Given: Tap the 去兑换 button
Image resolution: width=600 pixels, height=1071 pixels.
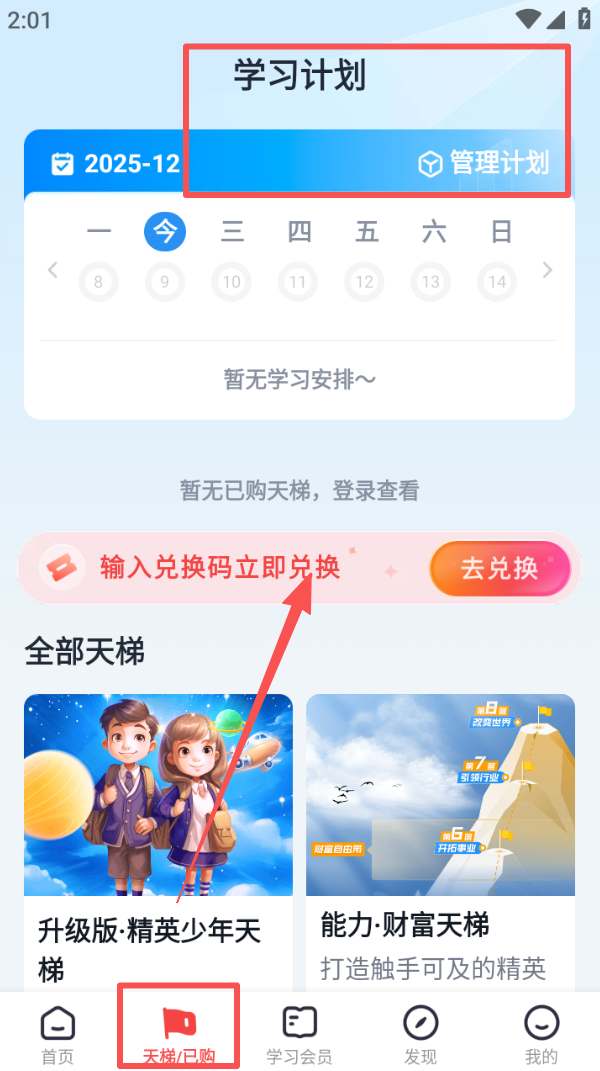Looking at the screenshot, I should click(499, 568).
